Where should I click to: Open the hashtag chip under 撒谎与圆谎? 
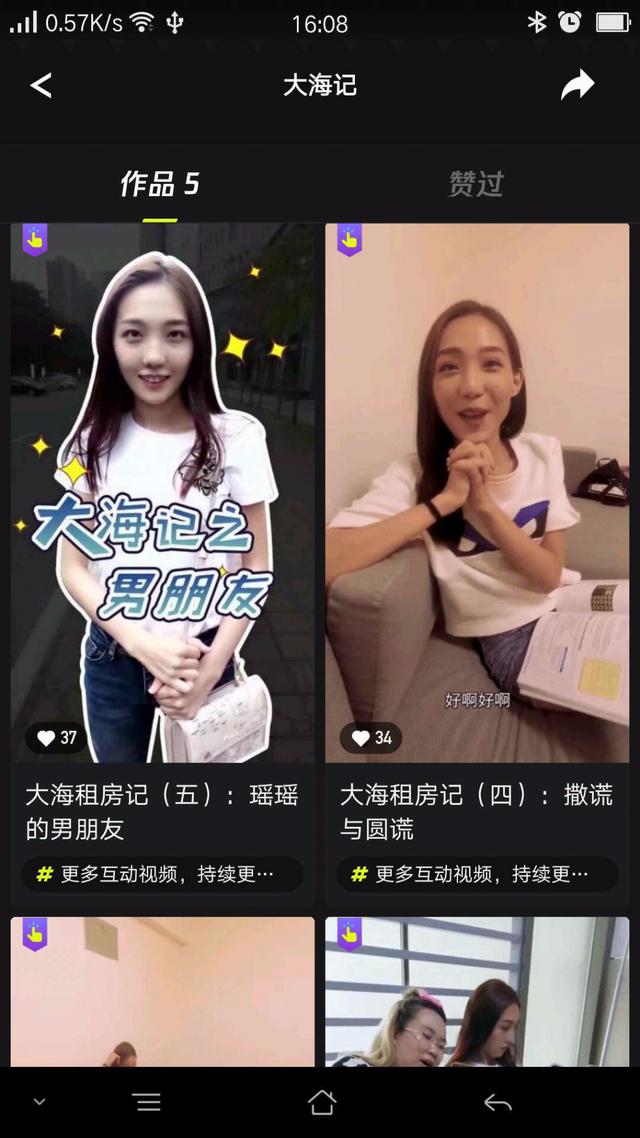477,874
